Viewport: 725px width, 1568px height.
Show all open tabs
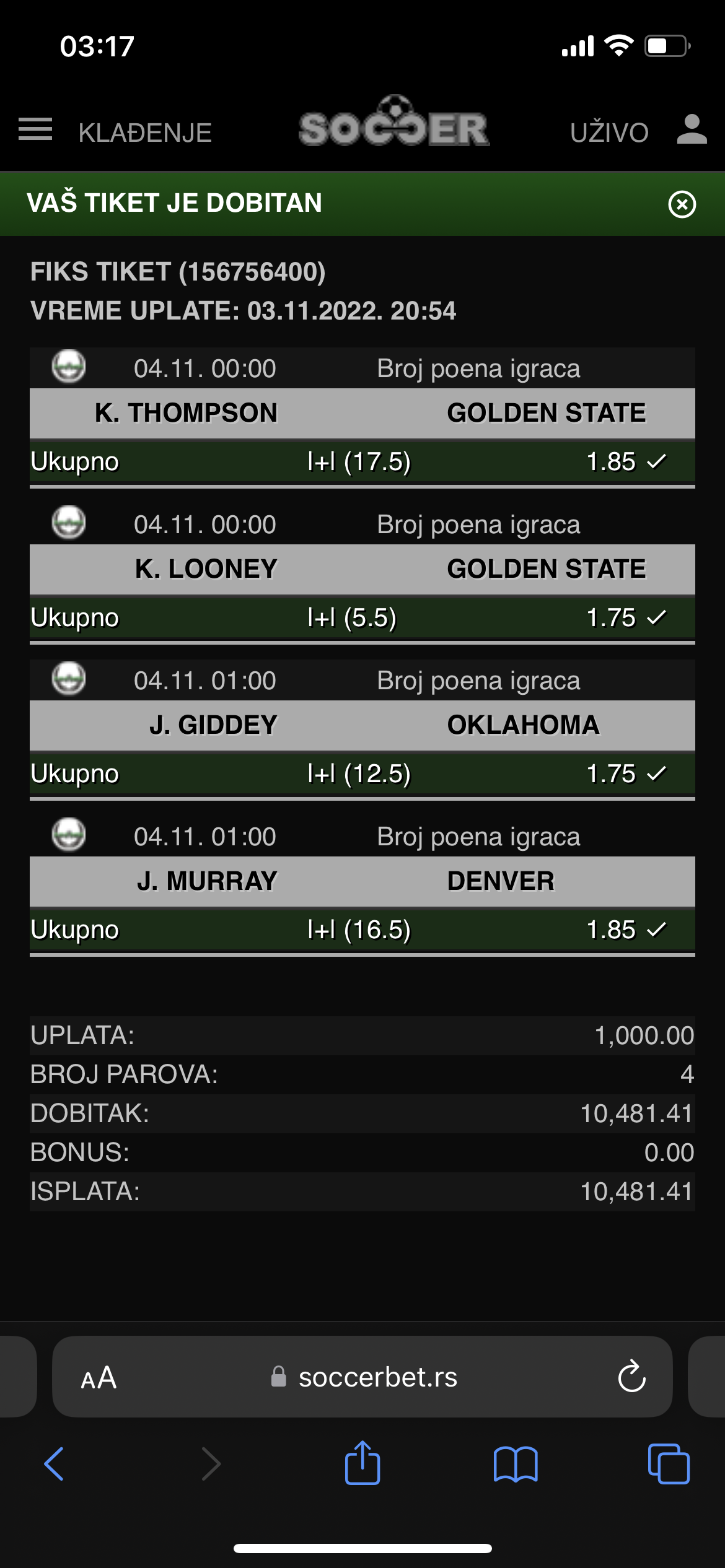pos(669,1464)
